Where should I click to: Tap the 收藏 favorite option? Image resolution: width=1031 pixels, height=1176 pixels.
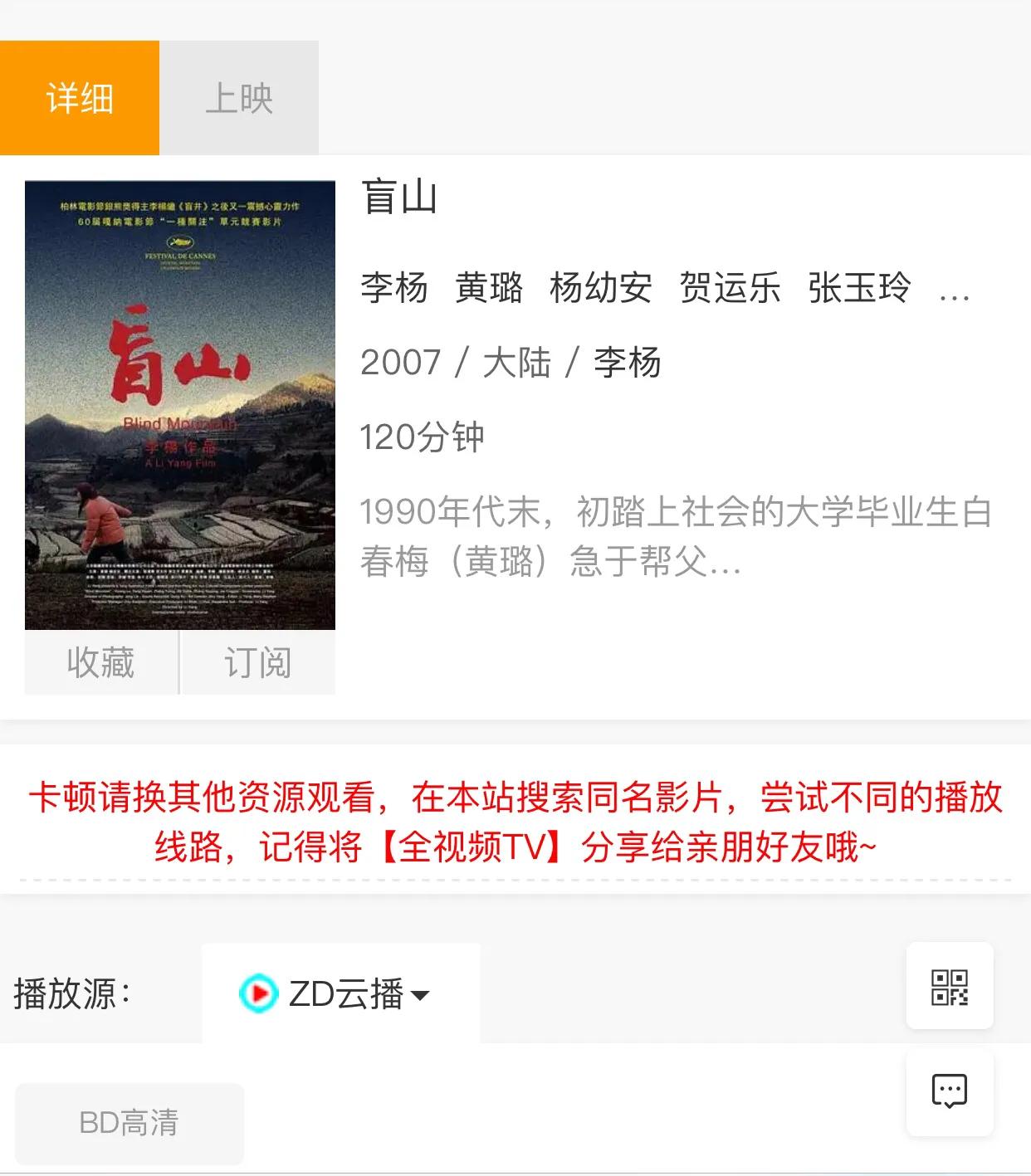point(100,661)
